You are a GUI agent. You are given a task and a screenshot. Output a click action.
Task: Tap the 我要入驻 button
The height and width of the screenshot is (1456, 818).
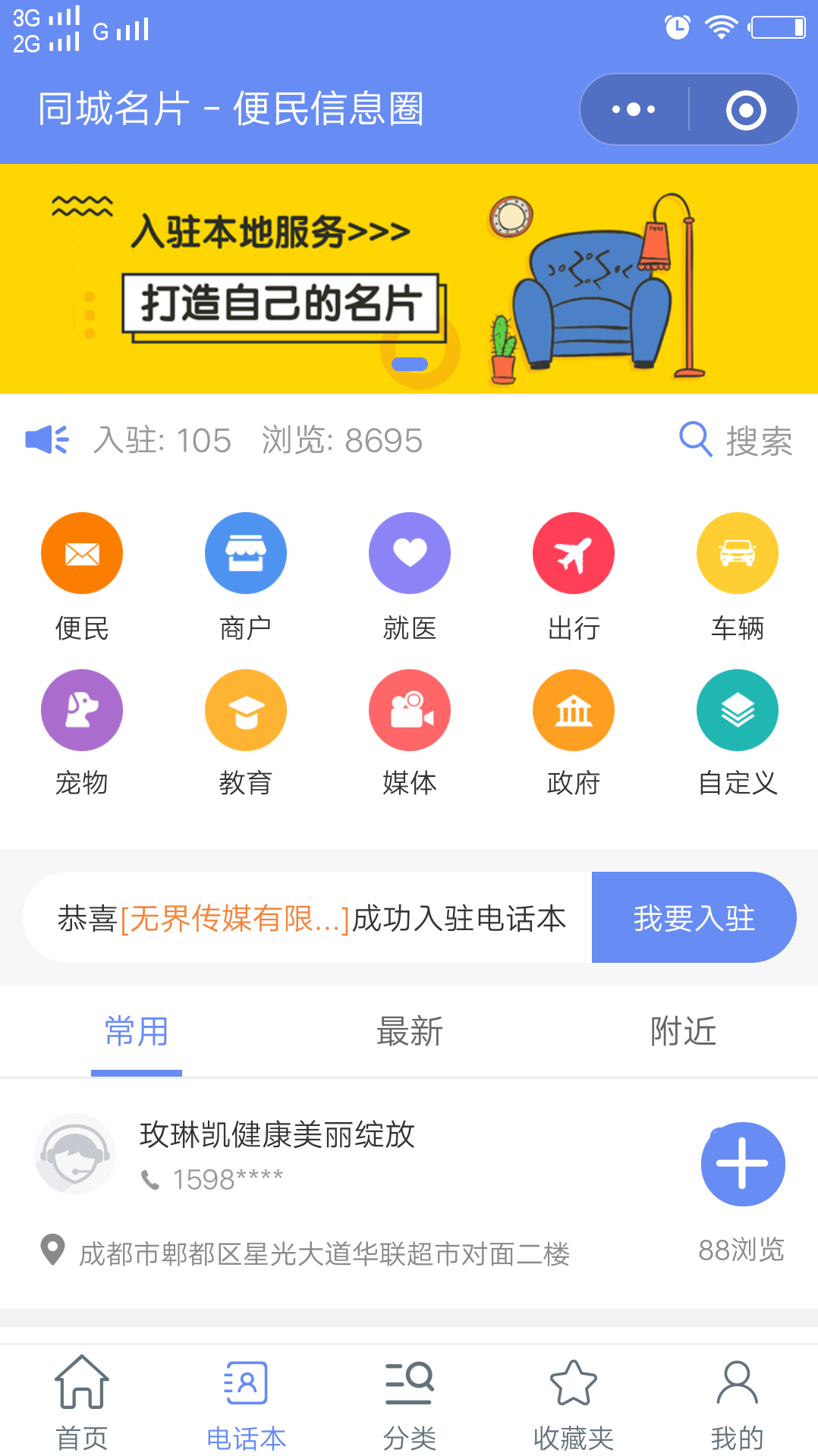click(x=694, y=917)
